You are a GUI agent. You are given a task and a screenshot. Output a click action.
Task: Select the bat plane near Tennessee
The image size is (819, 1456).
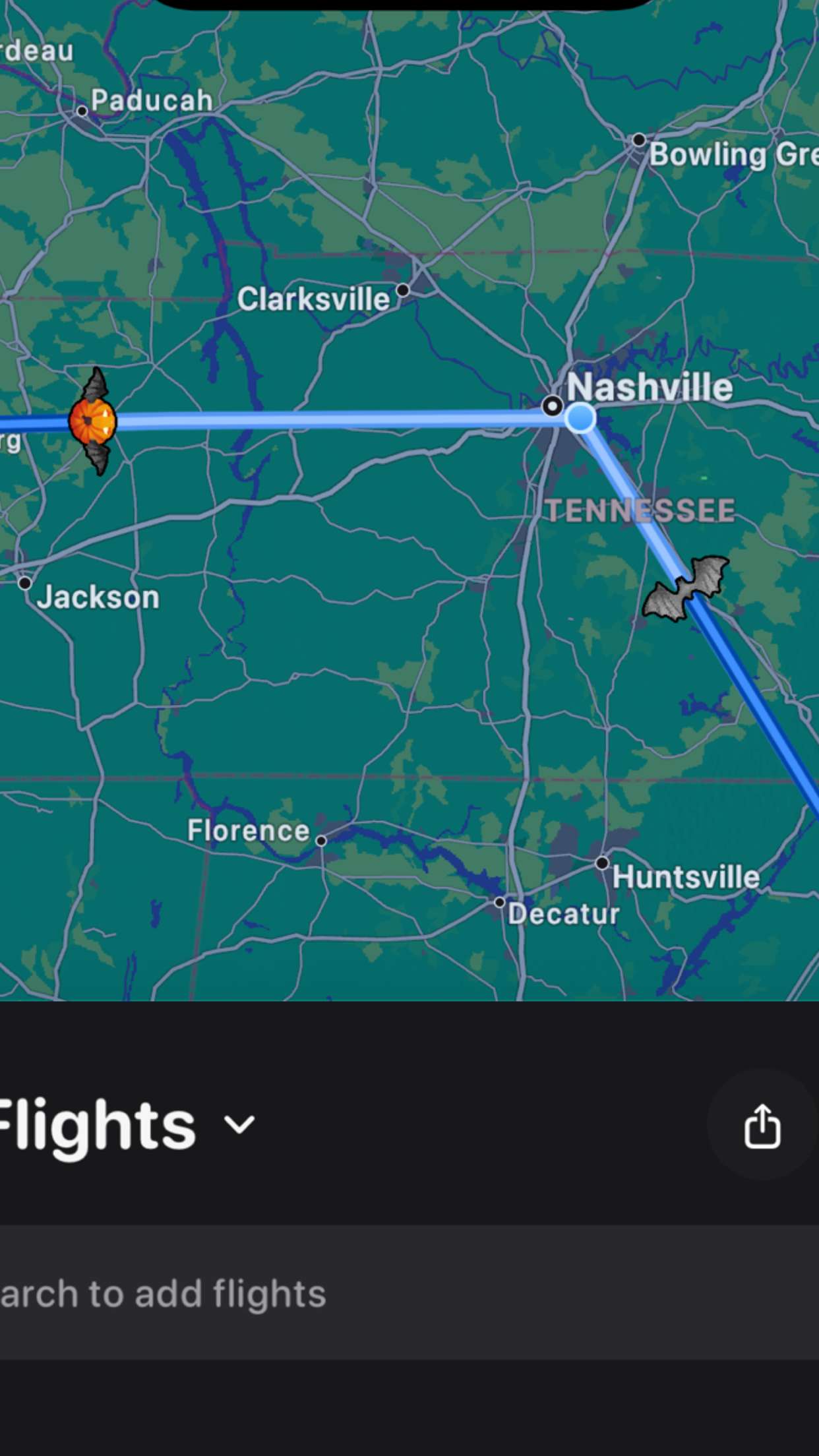coord(686,587)
